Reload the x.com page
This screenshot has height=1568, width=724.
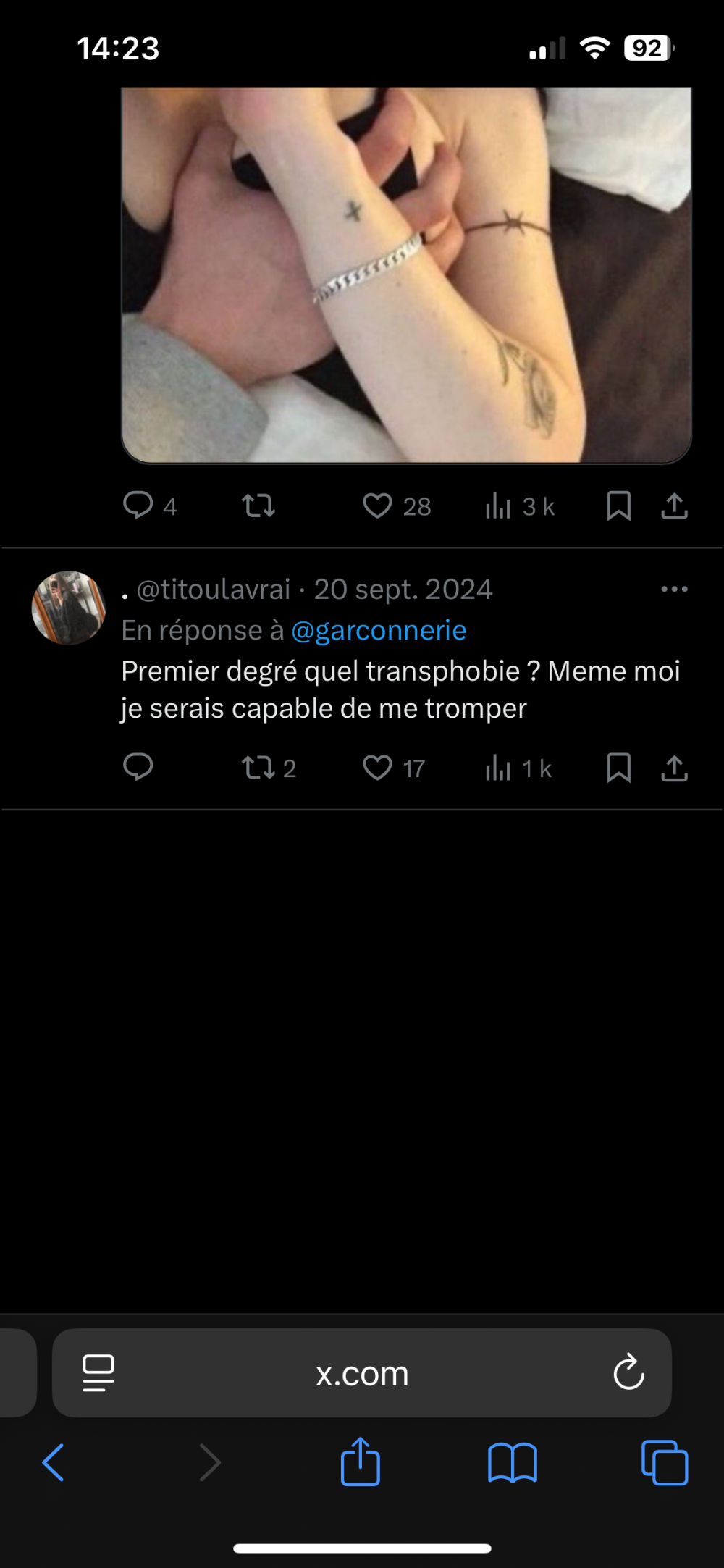(628, 1372)
